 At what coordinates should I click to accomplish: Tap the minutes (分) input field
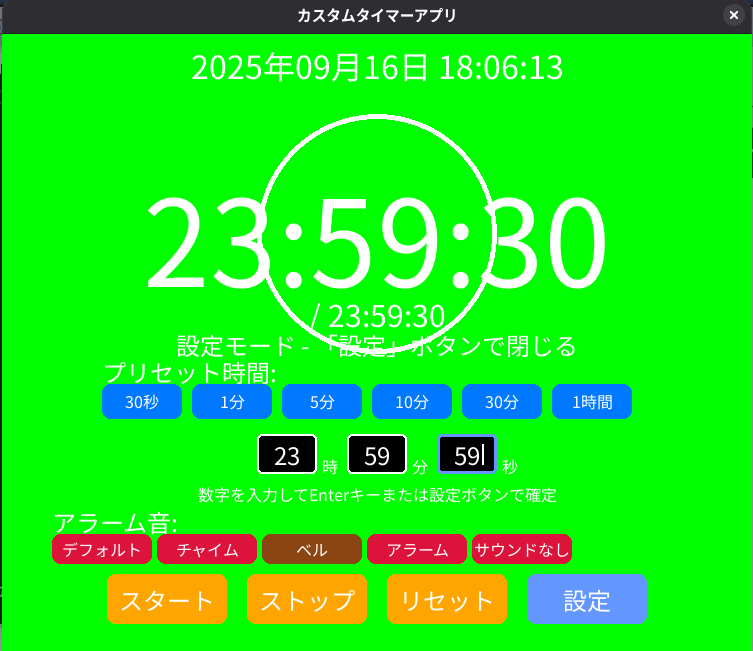[377, 455]
